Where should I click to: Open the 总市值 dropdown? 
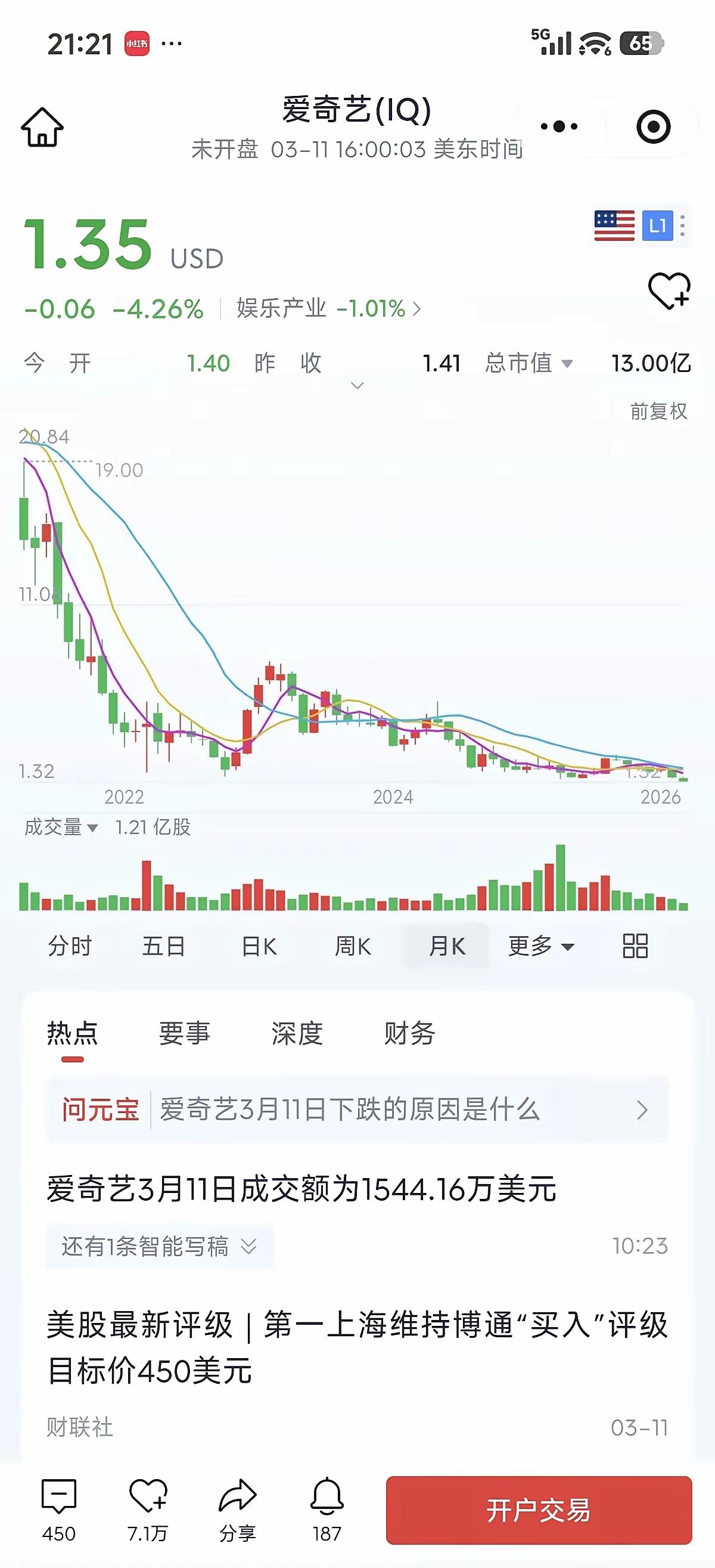click(529, 364)
